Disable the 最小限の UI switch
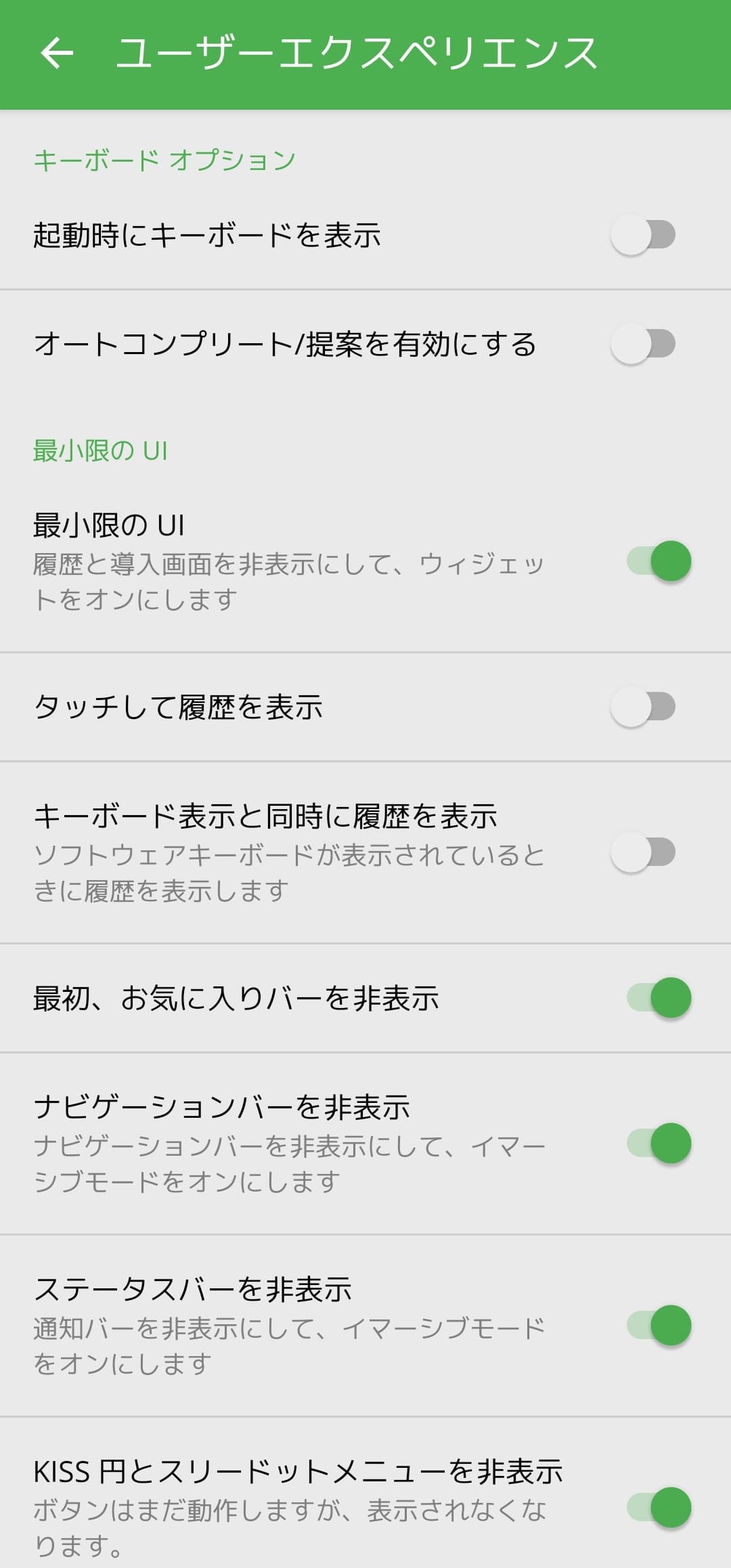The height and width of the screenshot is (1568, 731). (x=659, y=561)
